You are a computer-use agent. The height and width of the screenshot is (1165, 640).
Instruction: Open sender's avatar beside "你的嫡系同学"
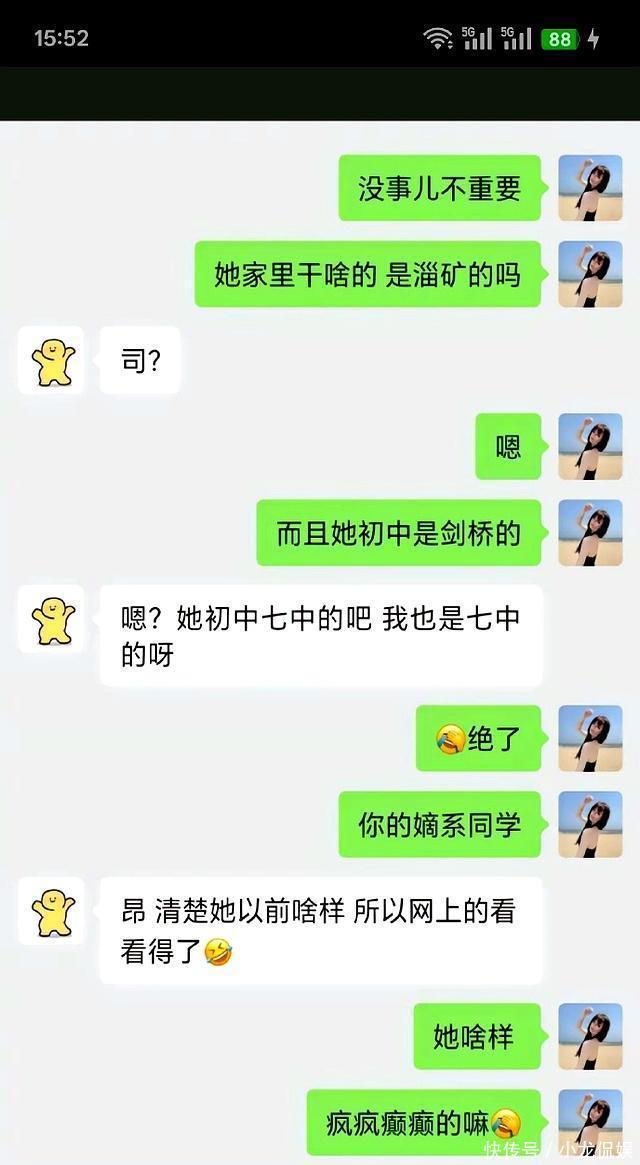click(590, 824)
